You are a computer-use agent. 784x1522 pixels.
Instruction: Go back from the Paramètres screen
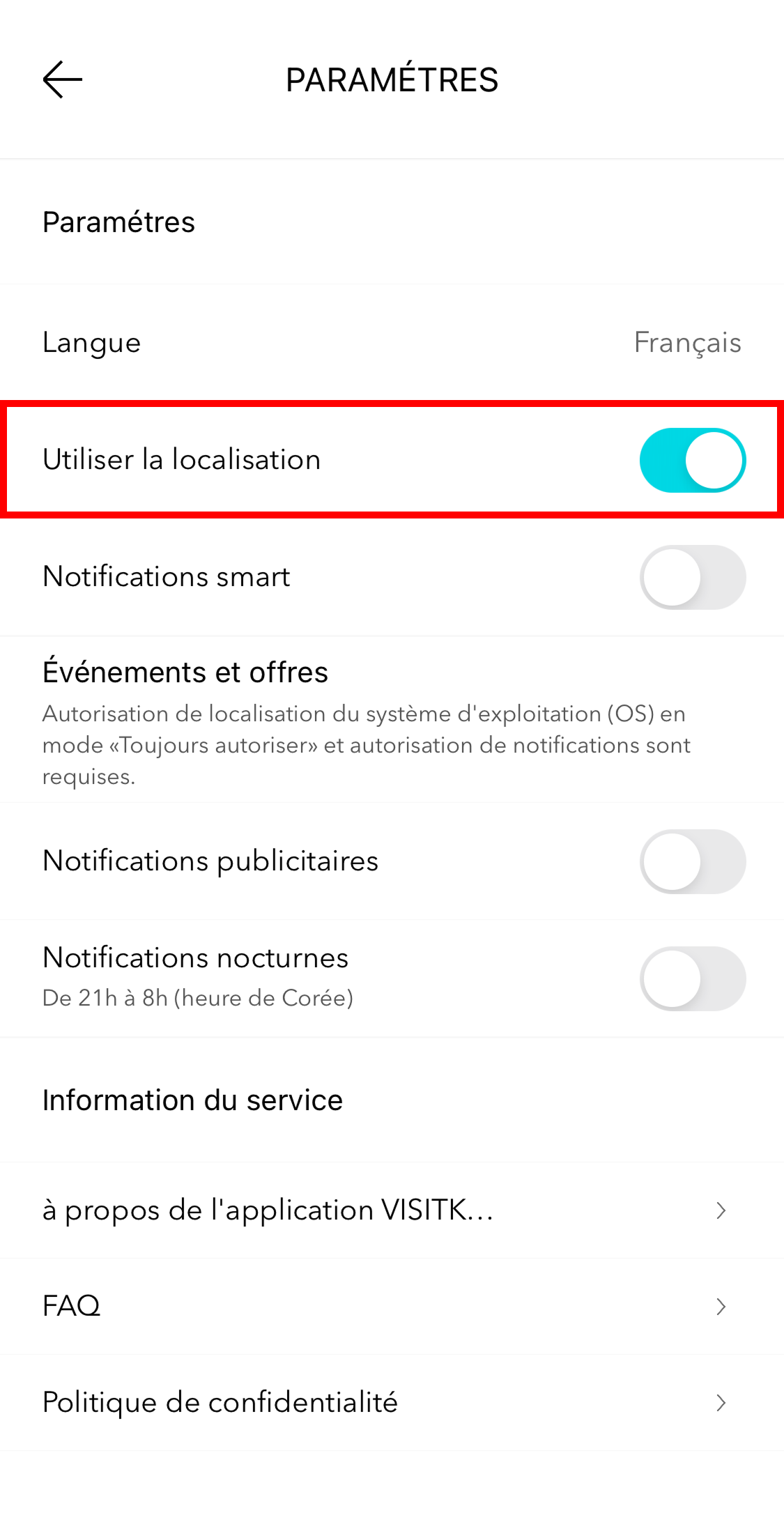[x=63, y=79]
